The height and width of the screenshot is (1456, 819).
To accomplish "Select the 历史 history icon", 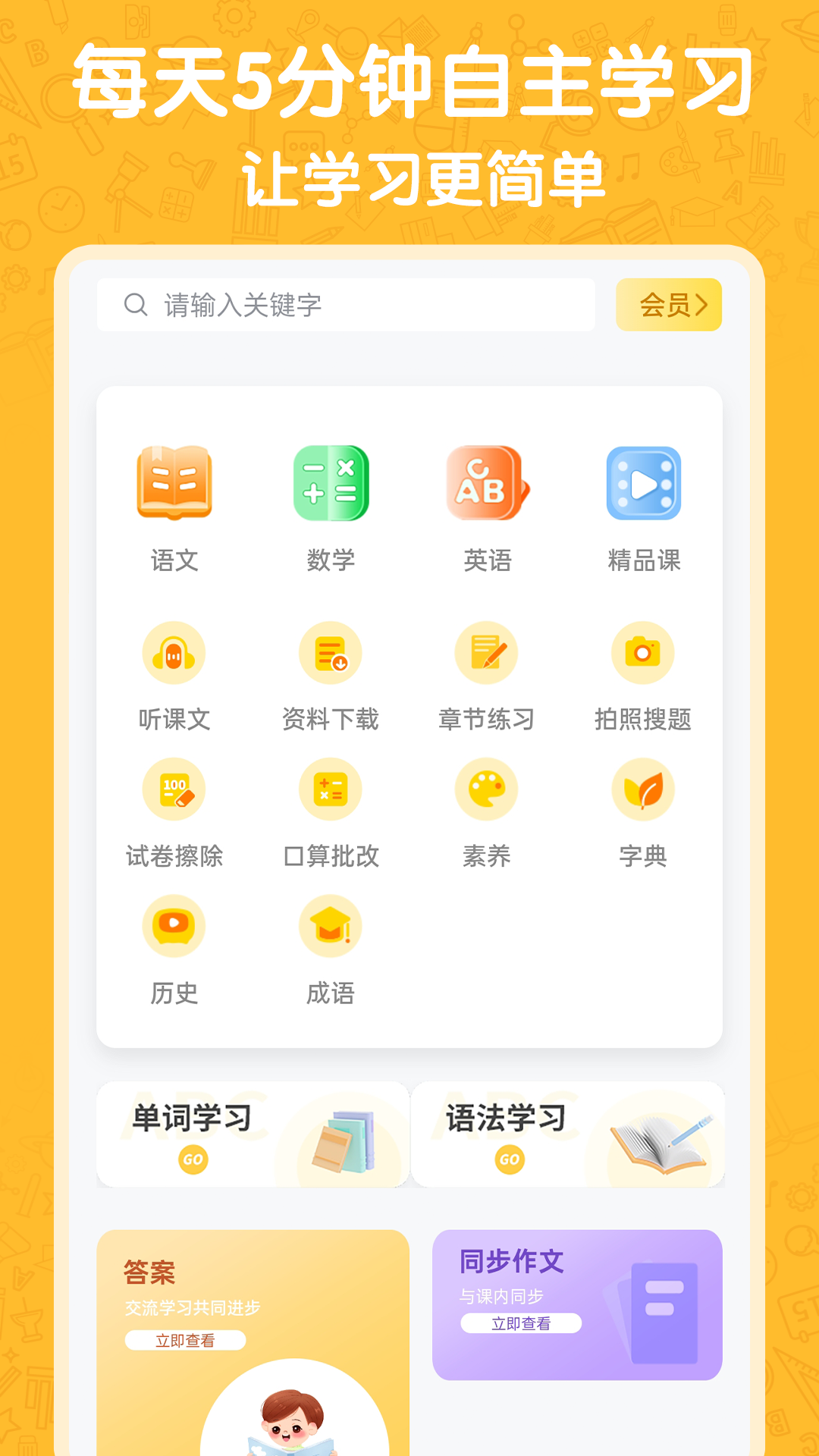I will click(173, 925).
